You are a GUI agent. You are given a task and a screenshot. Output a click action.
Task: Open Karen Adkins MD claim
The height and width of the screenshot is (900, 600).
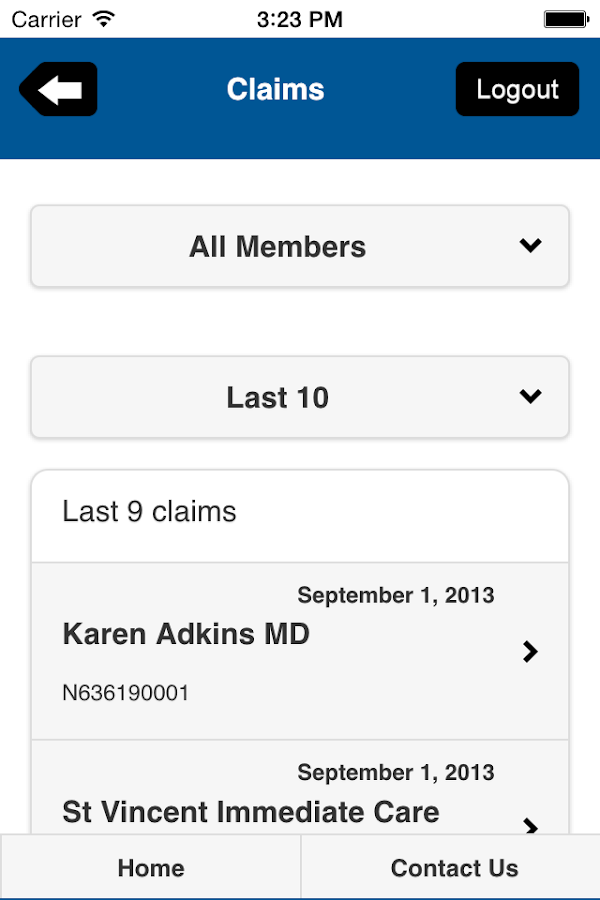300,651
